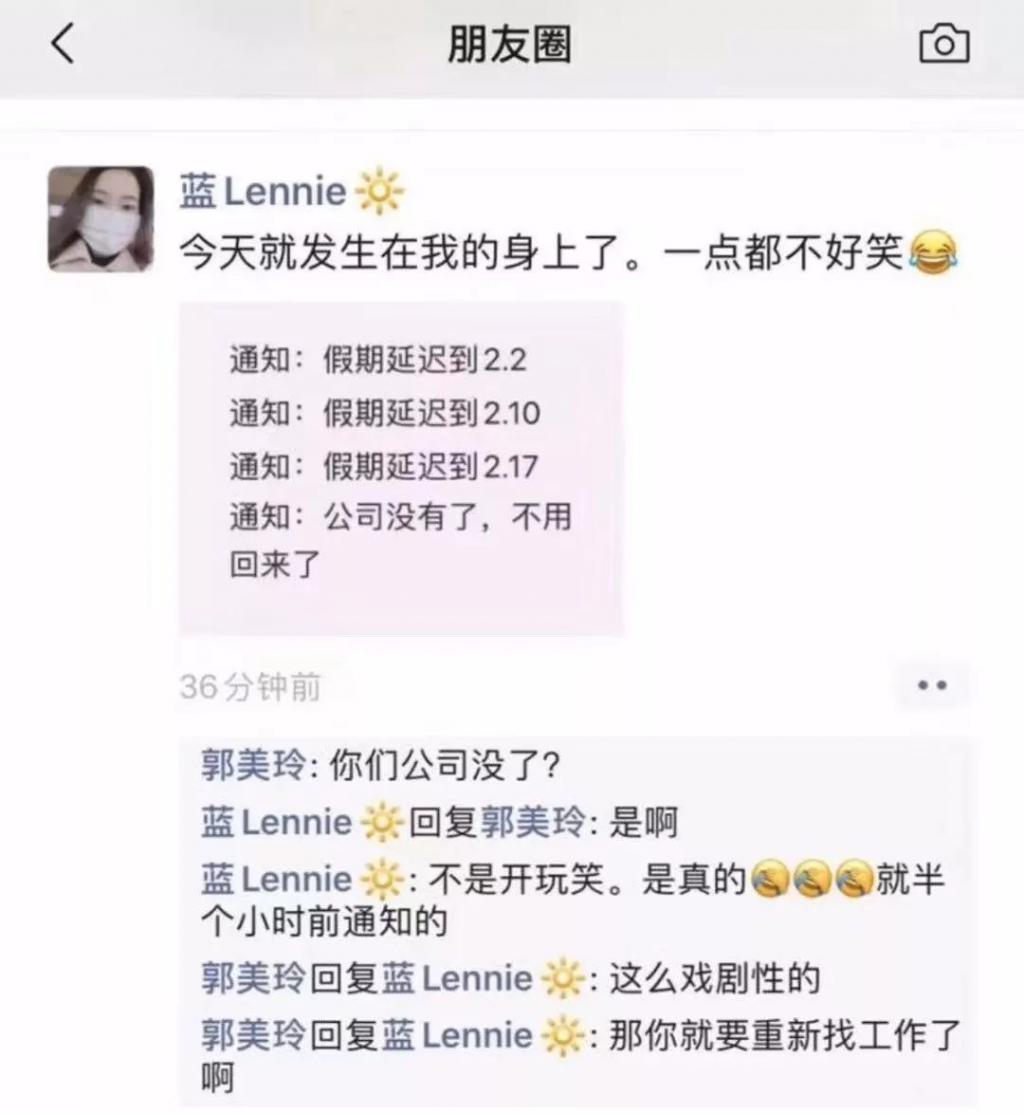View 蓝Lennie's profile picture

[101, 219]
